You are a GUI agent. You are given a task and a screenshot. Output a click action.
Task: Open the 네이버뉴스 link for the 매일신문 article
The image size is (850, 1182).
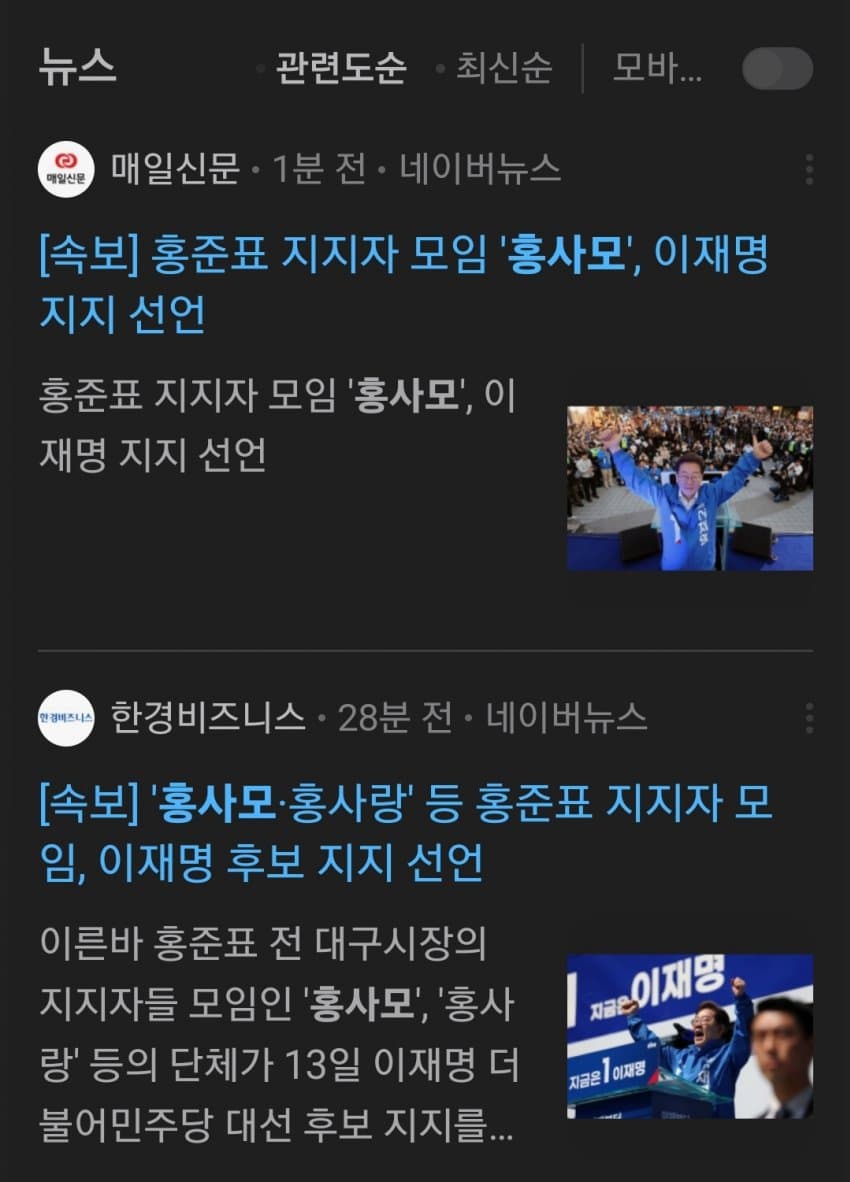coord(480,170)
